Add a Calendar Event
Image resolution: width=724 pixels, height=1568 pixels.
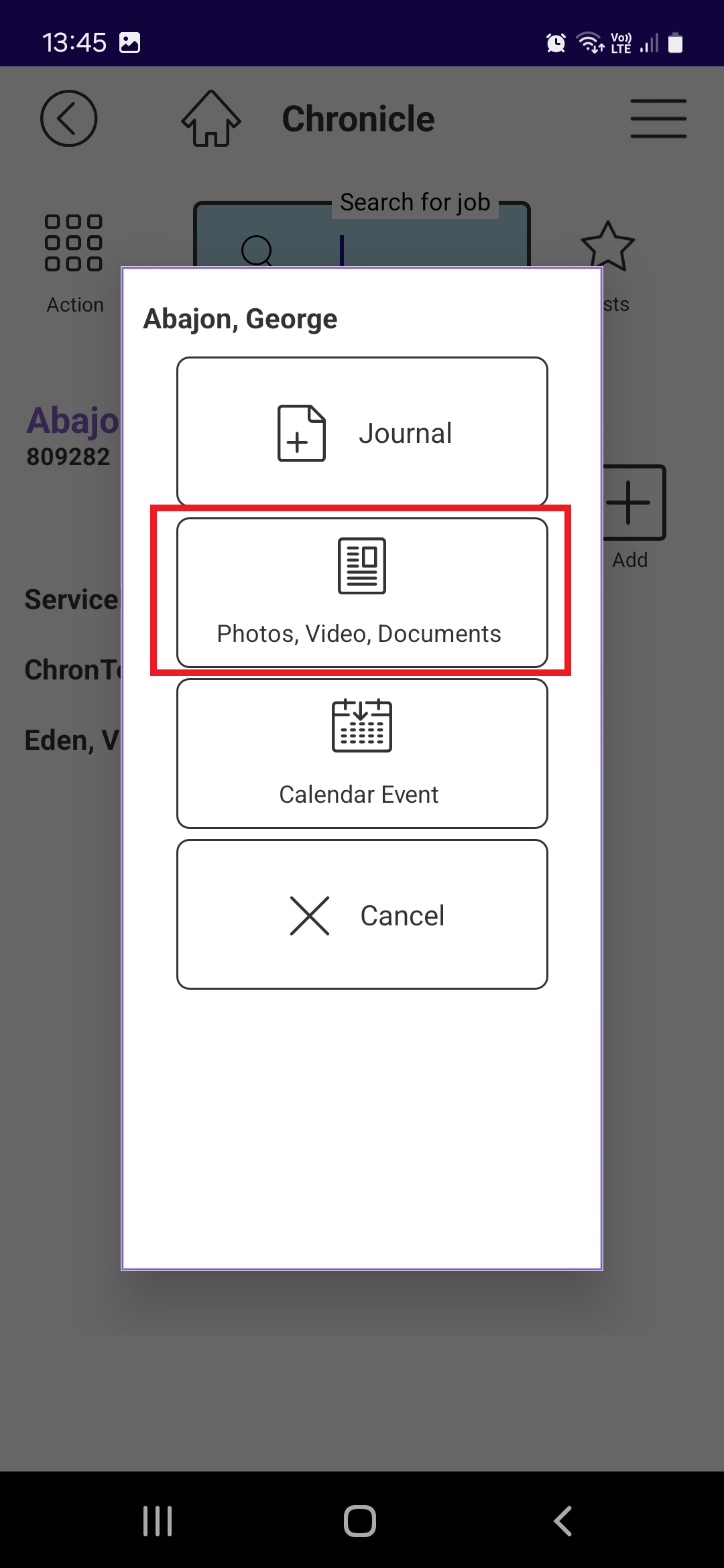(362, 754)
